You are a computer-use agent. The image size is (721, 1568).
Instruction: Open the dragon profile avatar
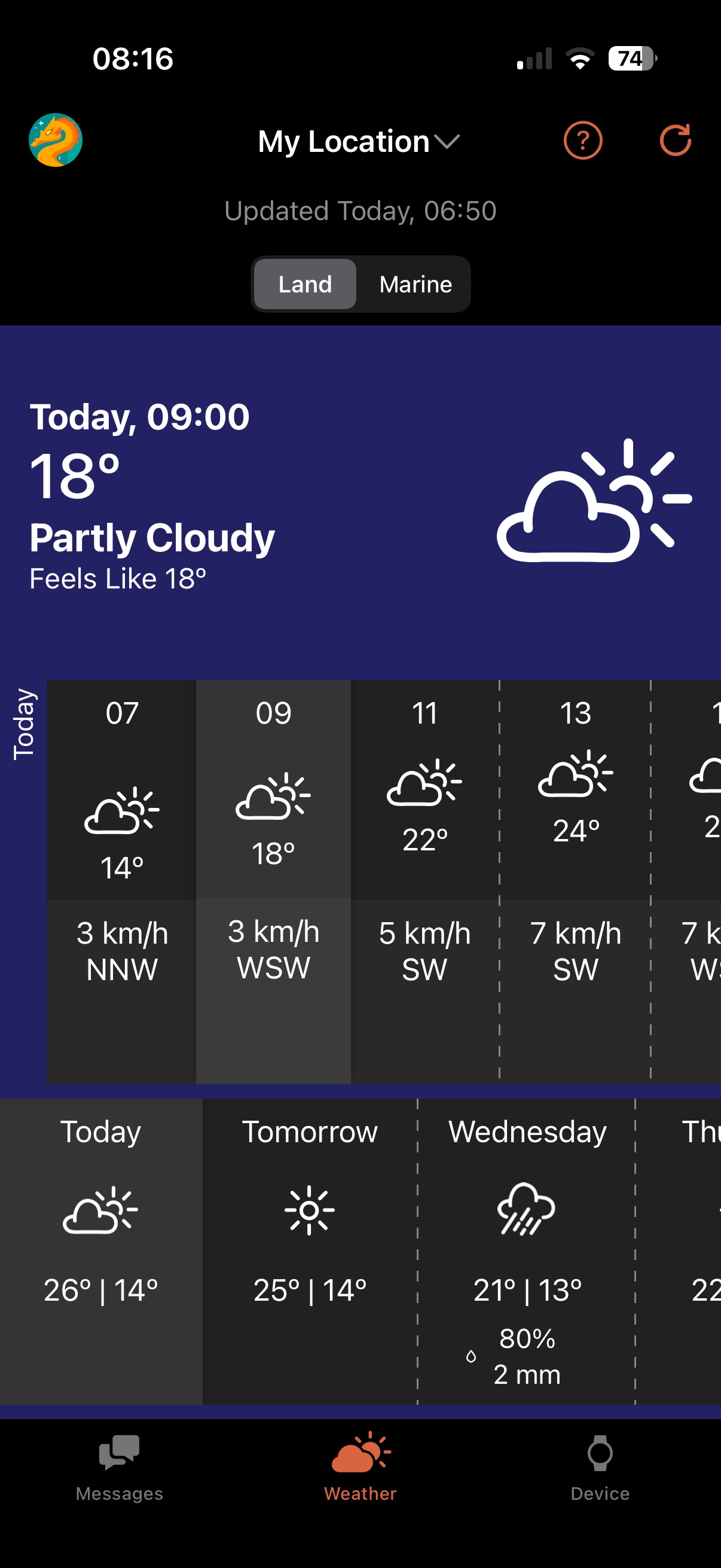(x=56, y=140)
